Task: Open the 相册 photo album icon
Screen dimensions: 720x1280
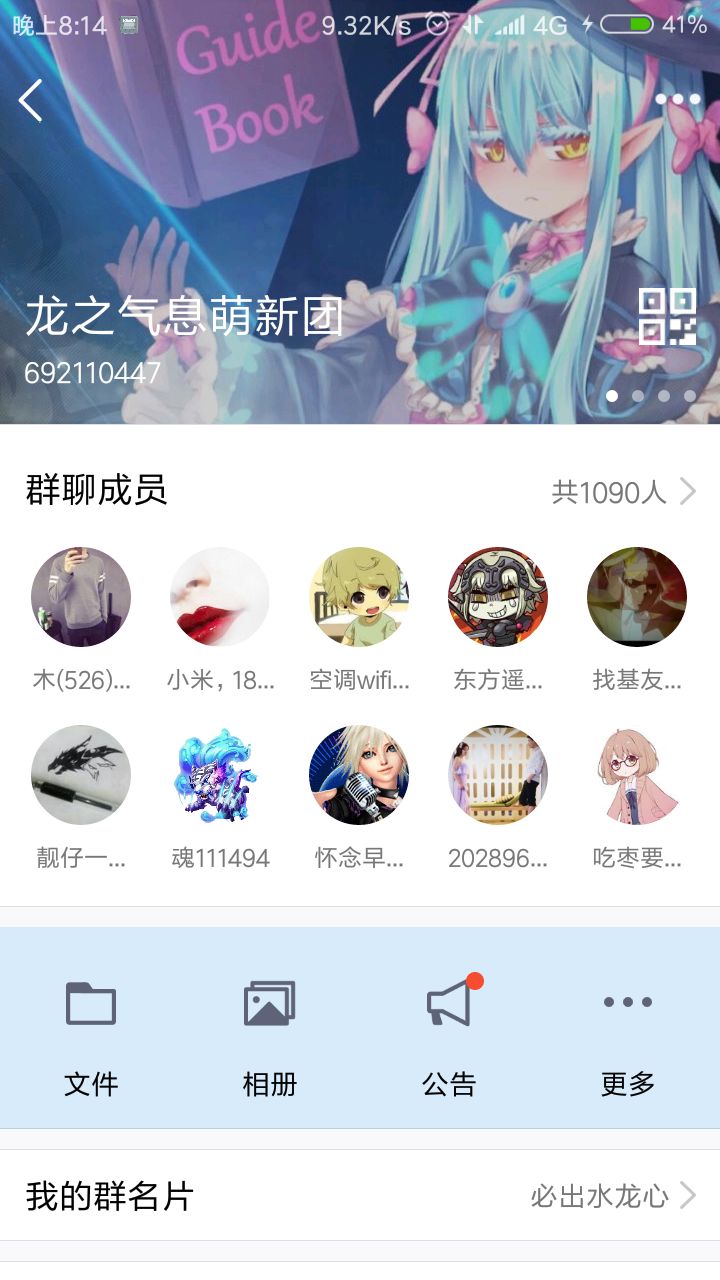Action: point(269,1003)
